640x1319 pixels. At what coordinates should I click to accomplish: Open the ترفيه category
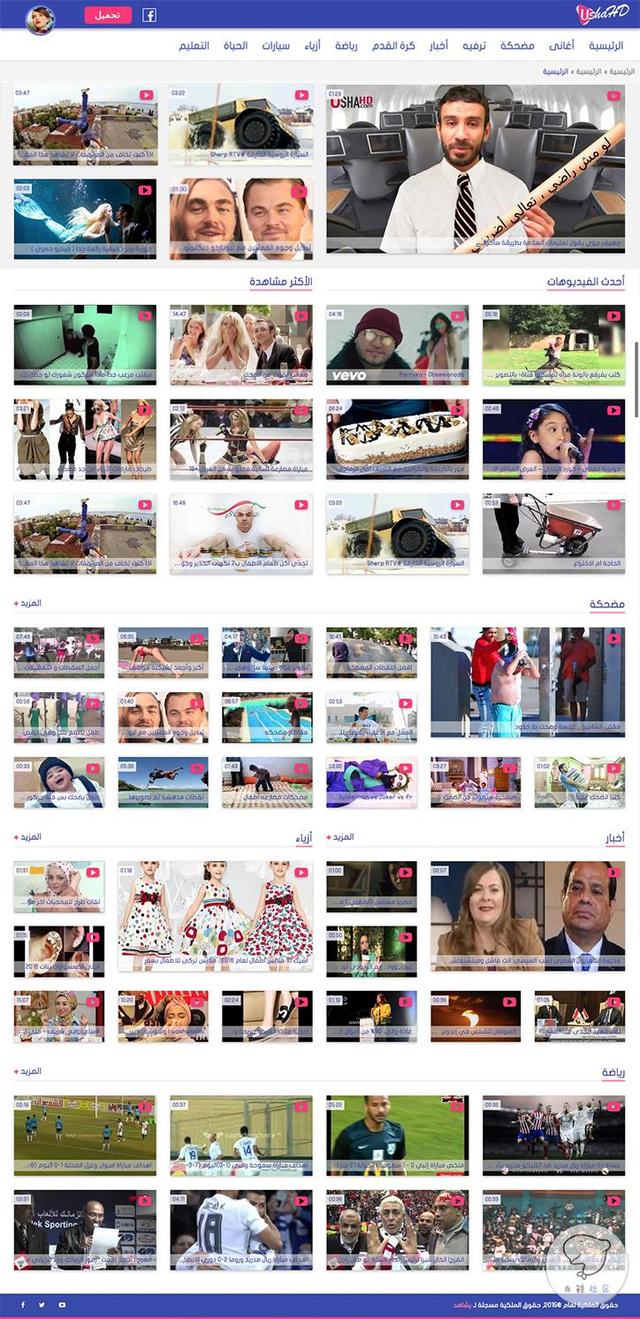(475, 47)
